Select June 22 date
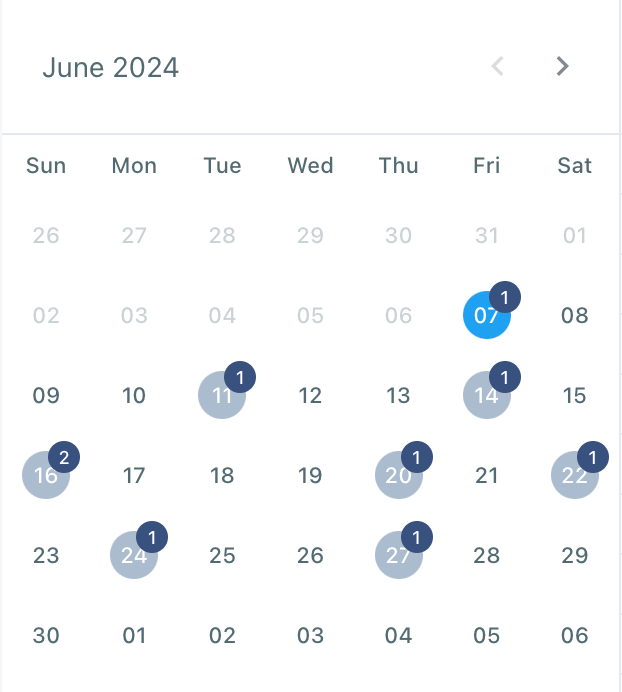Screen dimensions: 622x692 (575, 475)
